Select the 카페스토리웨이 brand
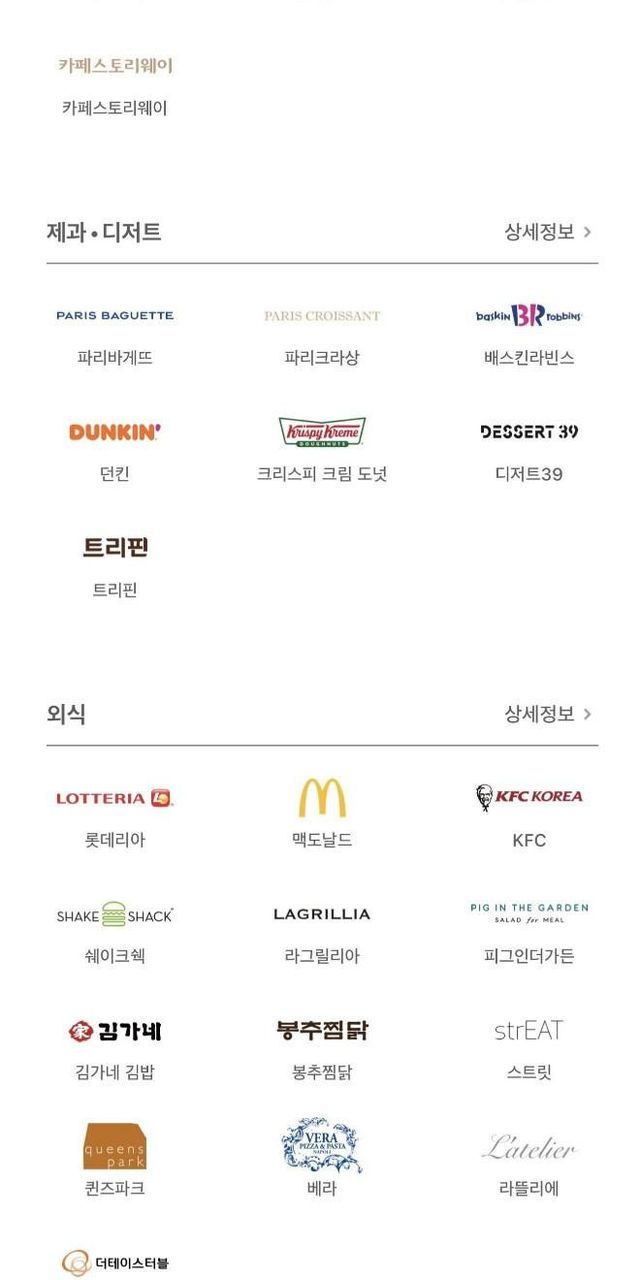 click(115, 86)
